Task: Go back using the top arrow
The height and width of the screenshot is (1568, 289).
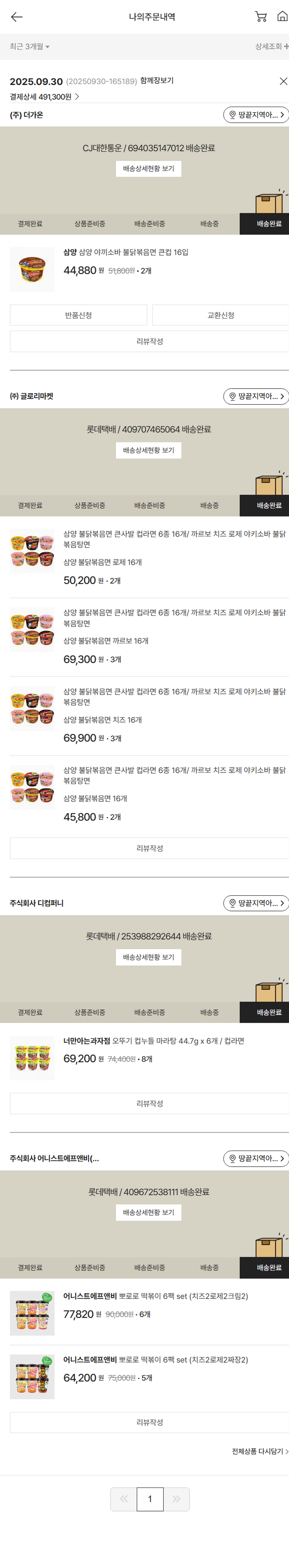Action: 17,17
